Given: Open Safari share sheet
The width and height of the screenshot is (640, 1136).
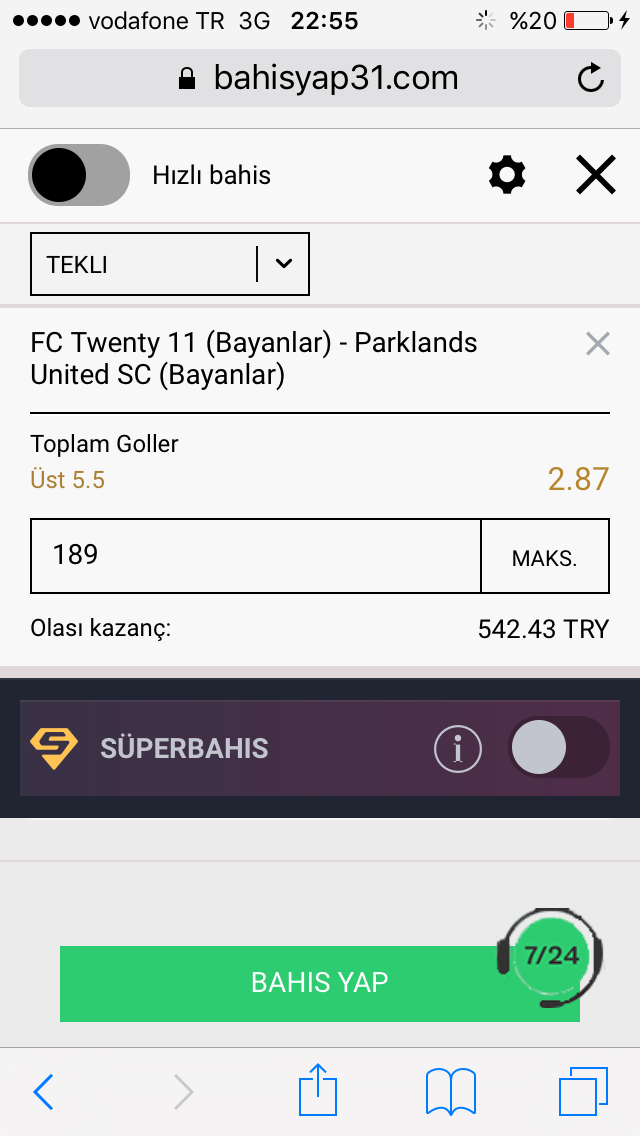Looking at the screenshot, I should [319, 1089].
